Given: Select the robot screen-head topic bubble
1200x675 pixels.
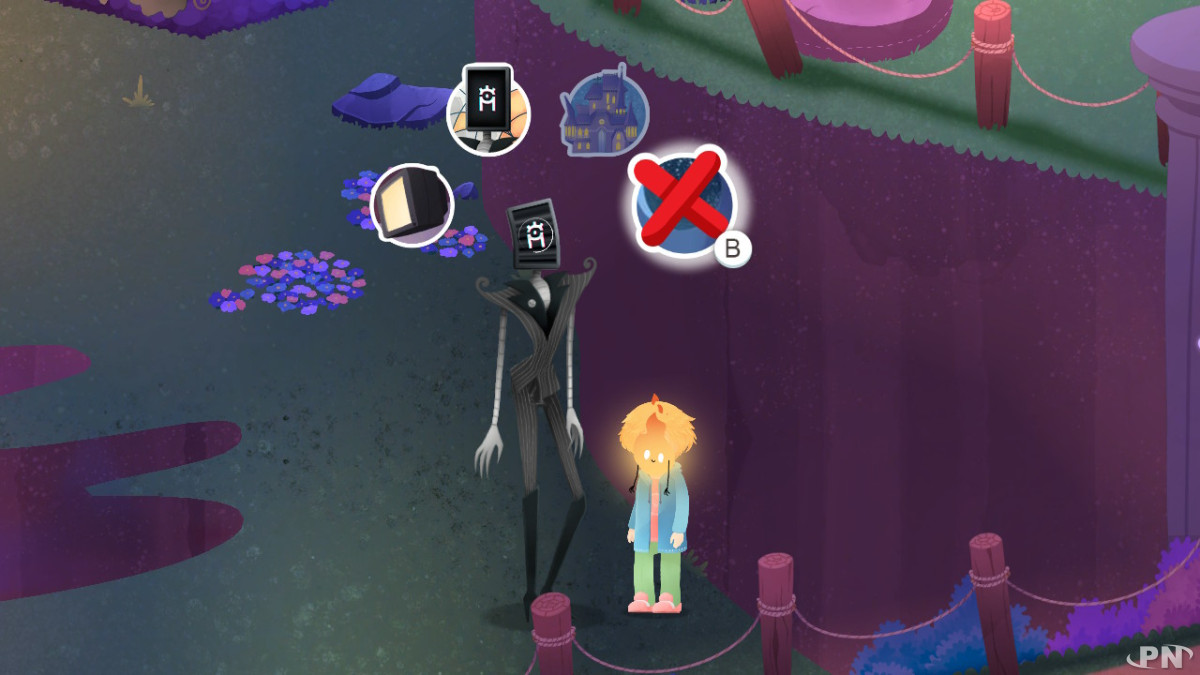Looking at the screenshot, I should point(488,110).
